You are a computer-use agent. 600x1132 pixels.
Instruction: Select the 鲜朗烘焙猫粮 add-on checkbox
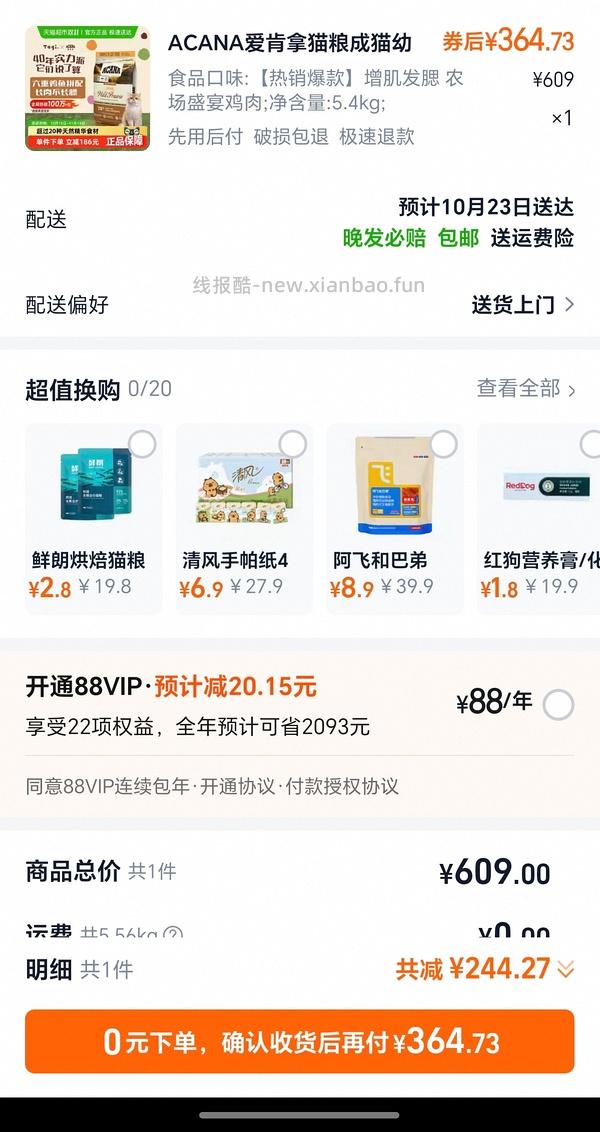tap(142, 444)
